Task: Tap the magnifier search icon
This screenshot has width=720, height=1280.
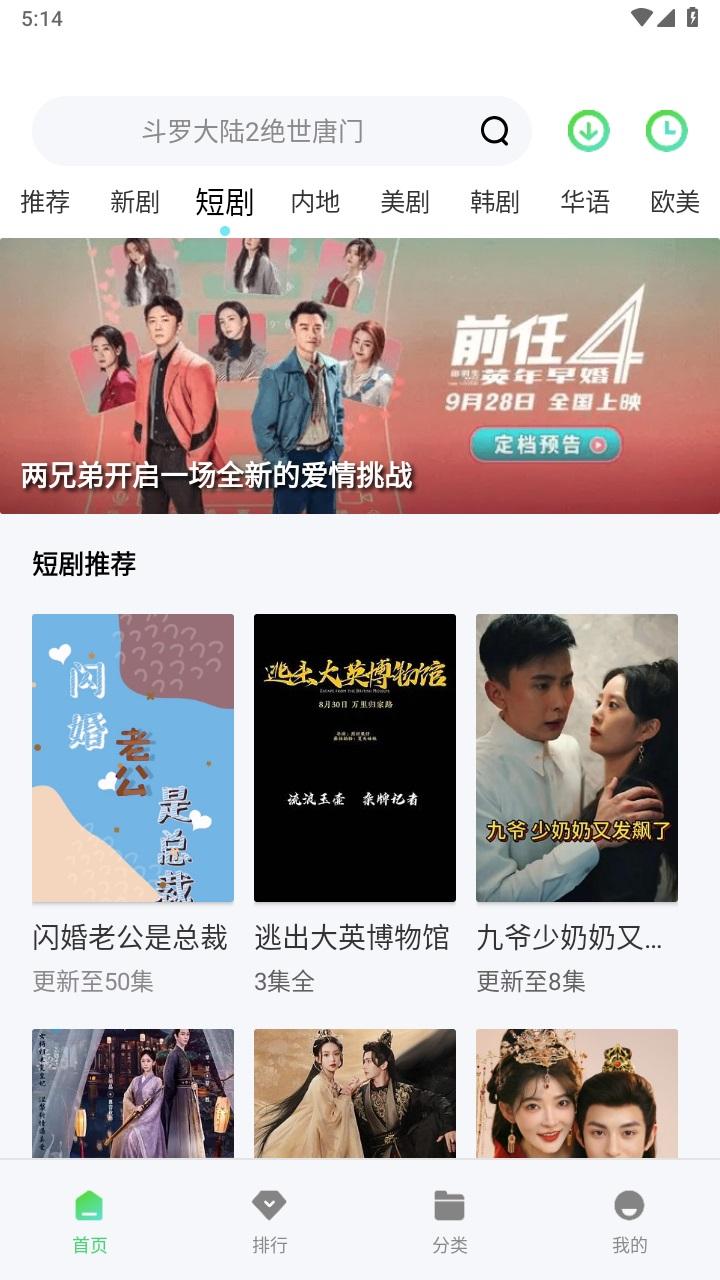Action: coord(495,131)
